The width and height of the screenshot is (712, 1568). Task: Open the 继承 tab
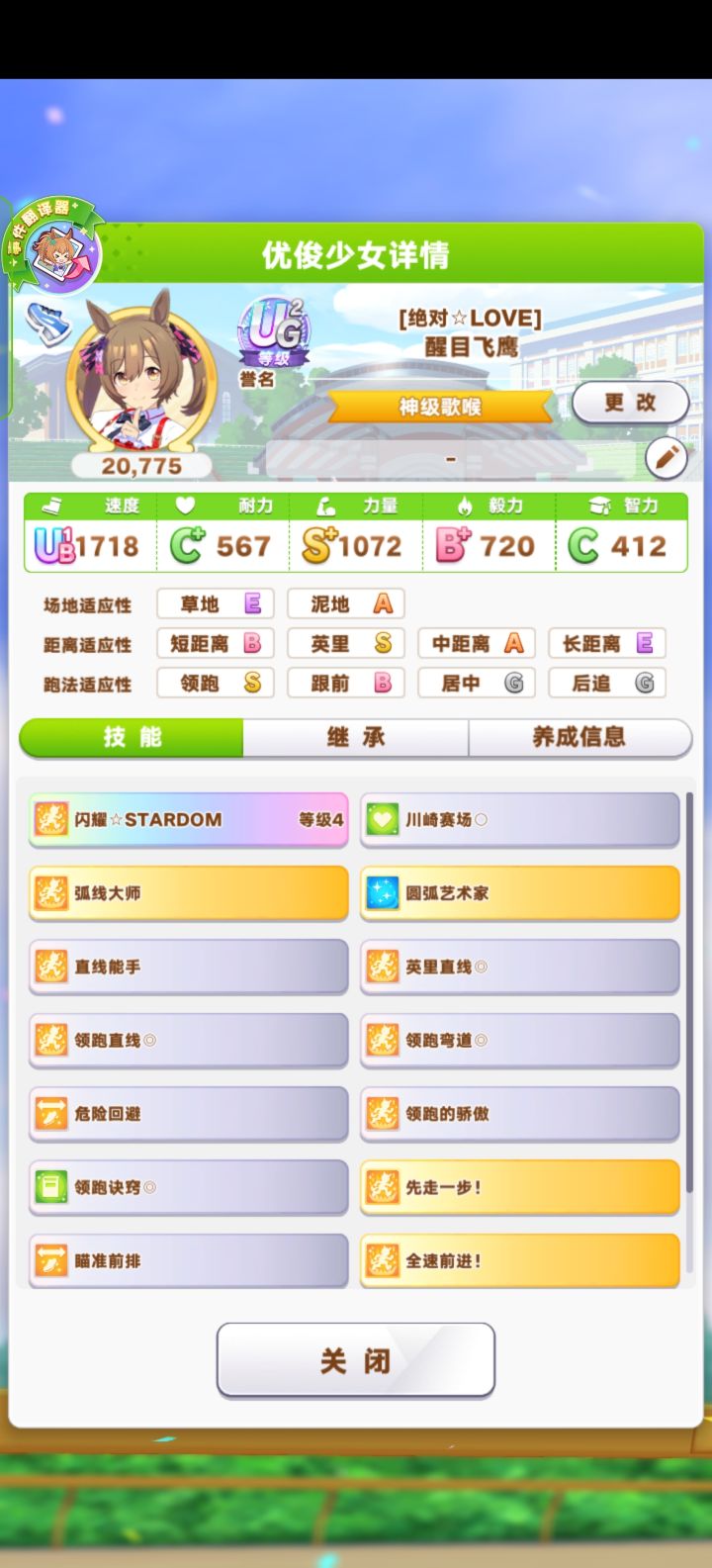(x=355, y=737)
